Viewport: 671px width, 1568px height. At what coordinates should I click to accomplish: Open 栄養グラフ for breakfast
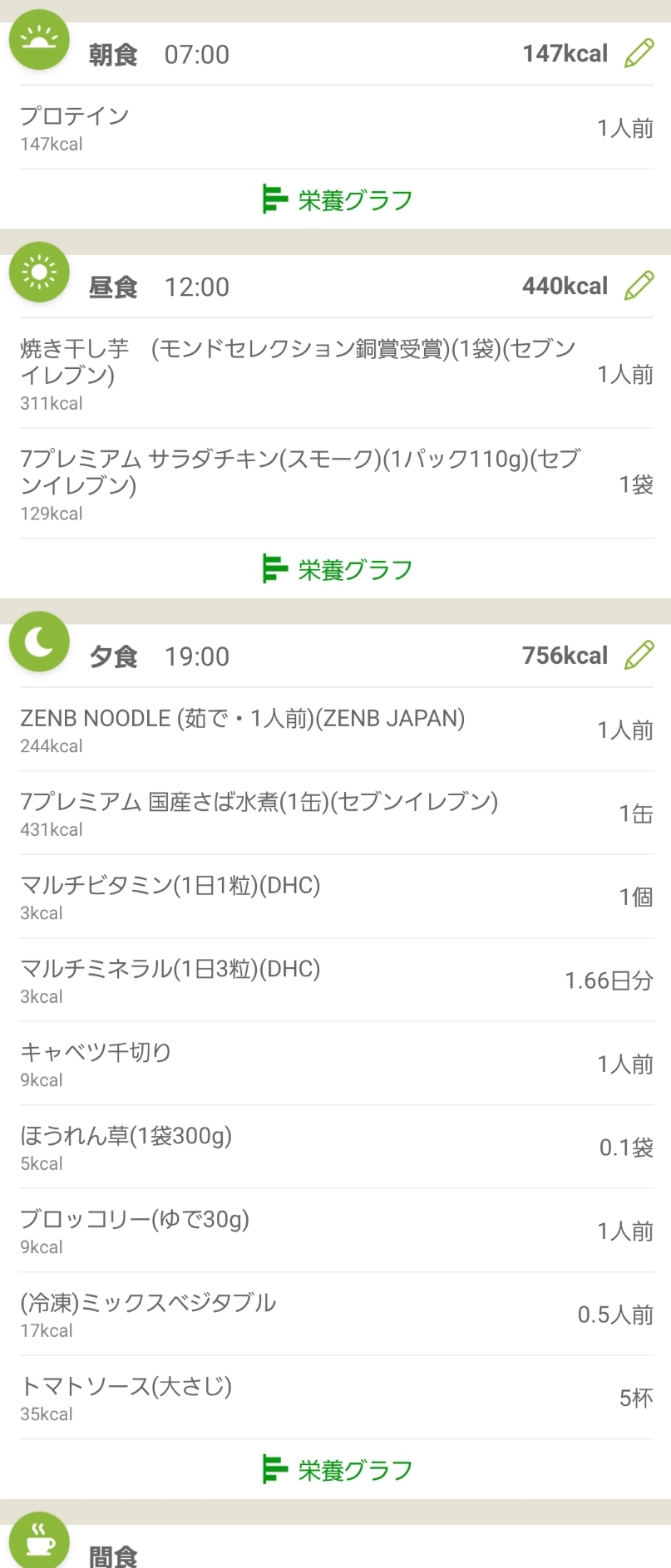(337, 200)
